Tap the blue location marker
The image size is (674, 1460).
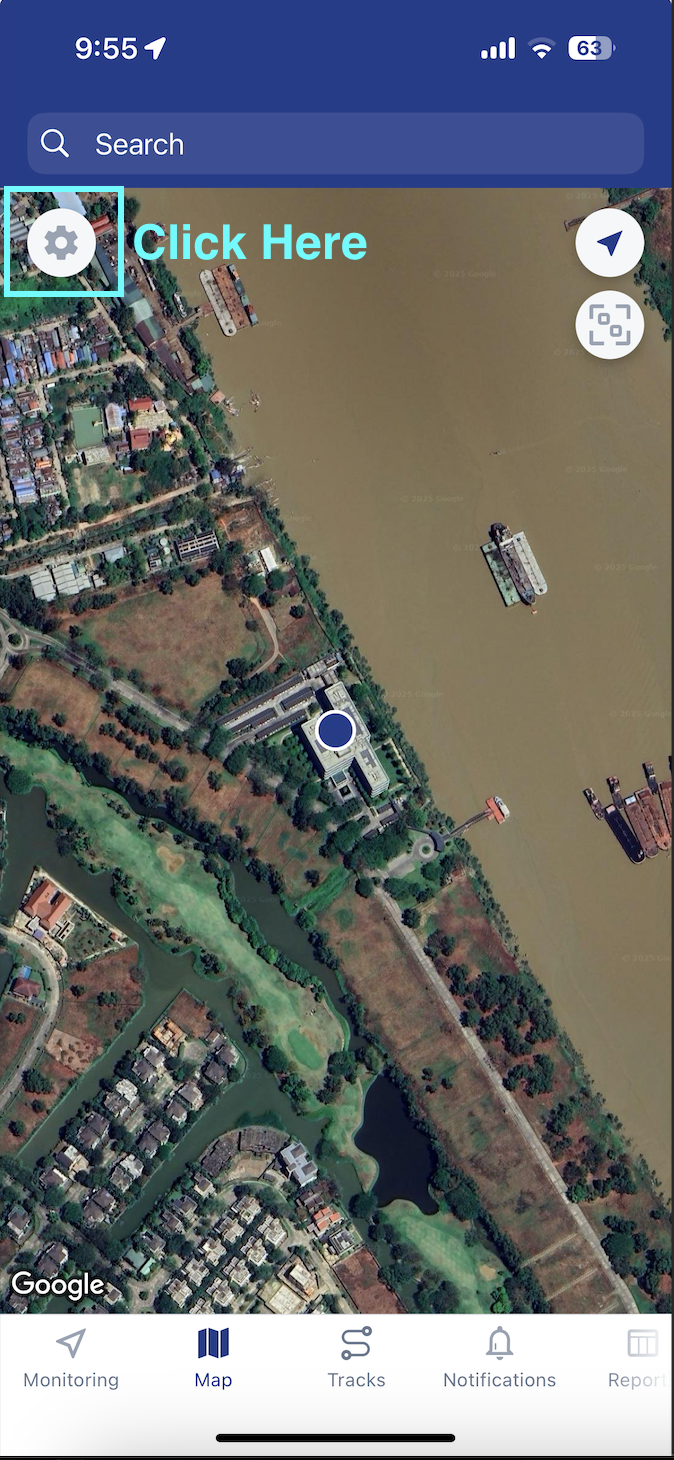coord(336,730)
